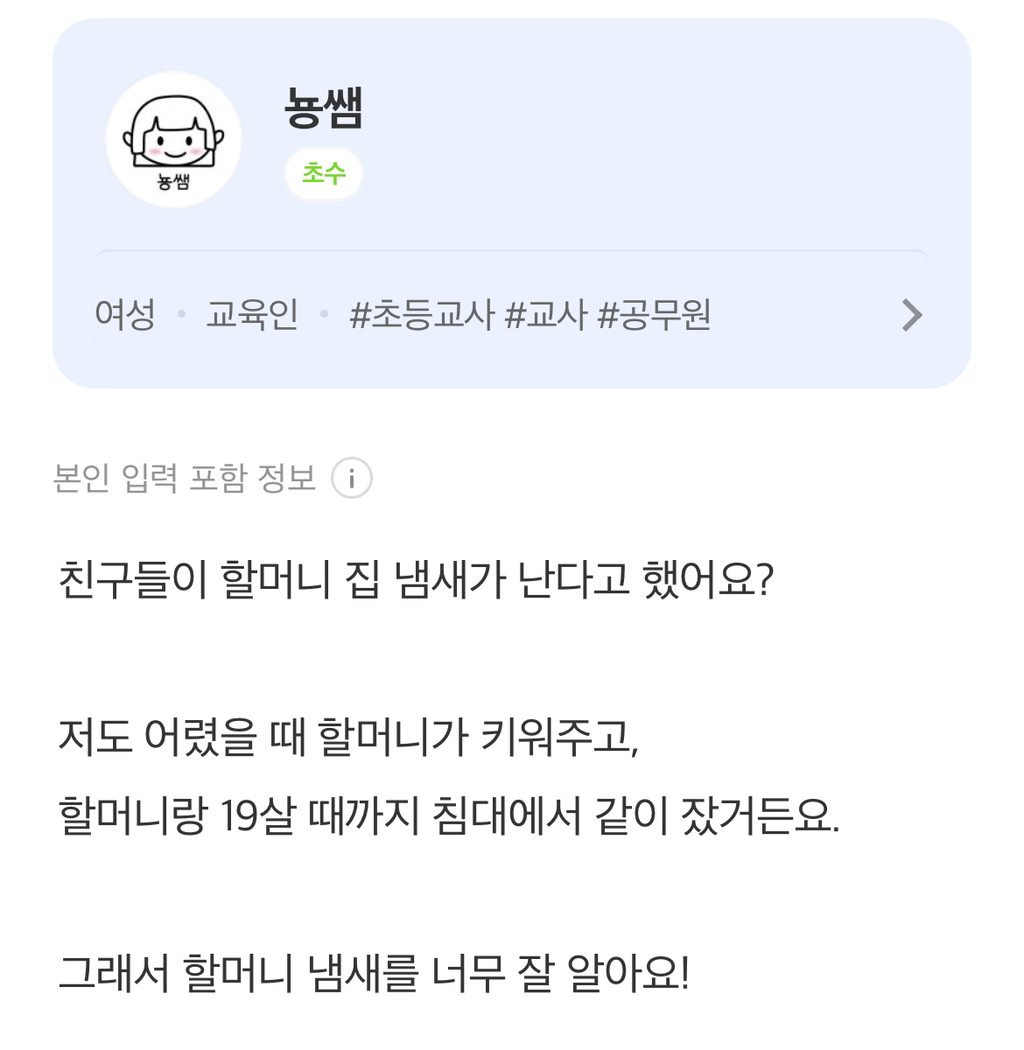Tap the green 초수 level badge
1024x1050 pixels.
click(322, 173)
